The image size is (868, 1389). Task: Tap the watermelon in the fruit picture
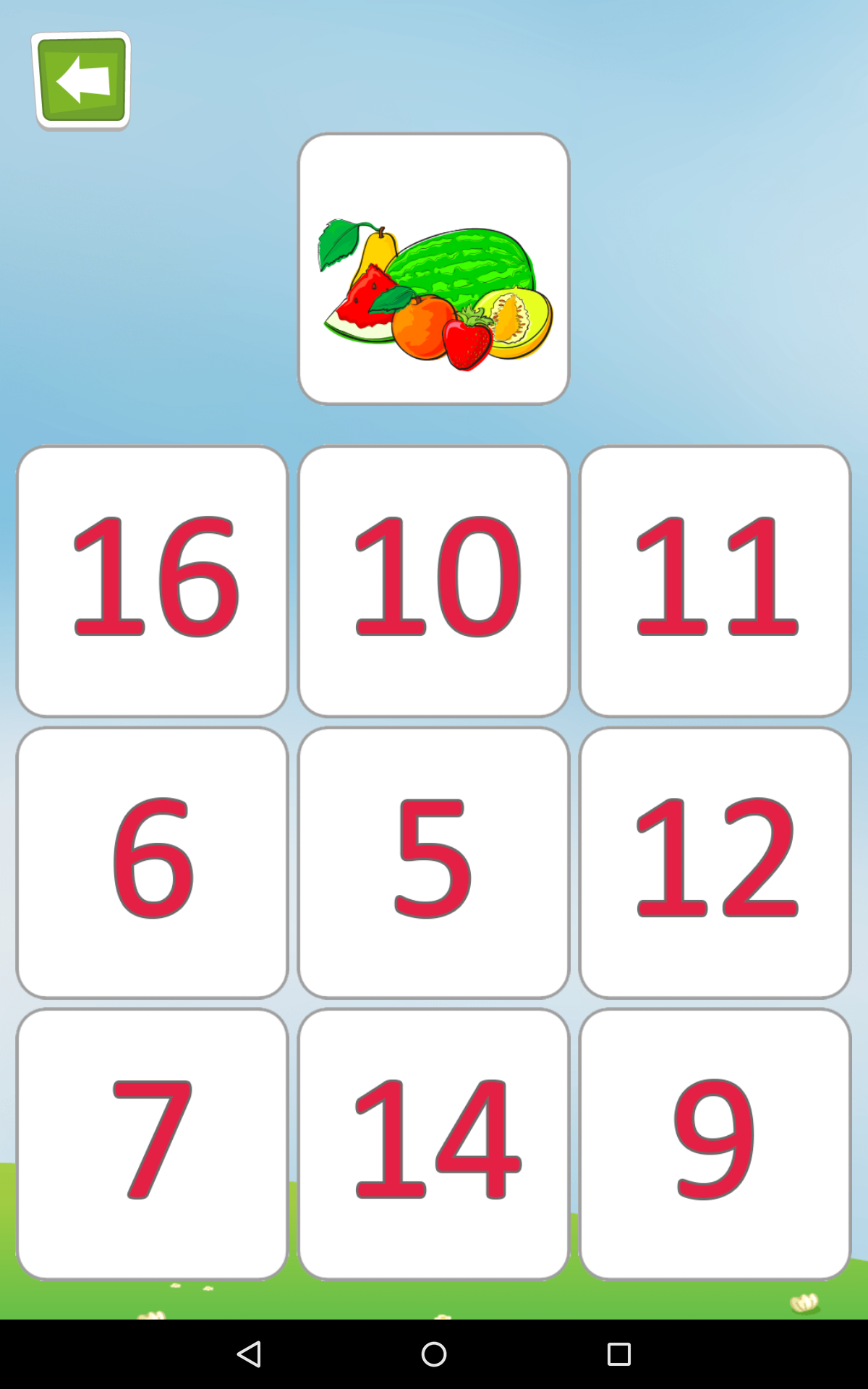[463, 268]
